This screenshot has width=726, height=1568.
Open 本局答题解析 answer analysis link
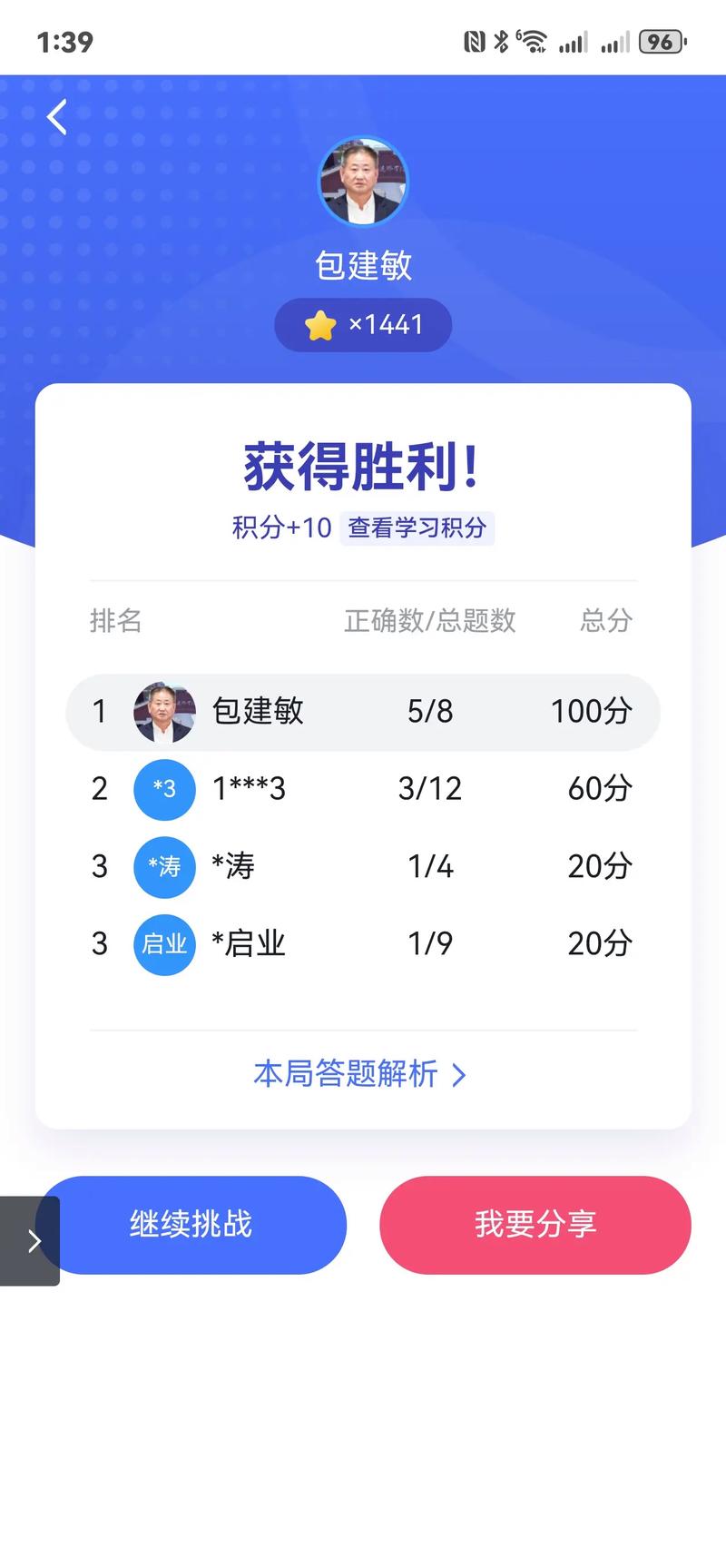tap(346, 1074)
